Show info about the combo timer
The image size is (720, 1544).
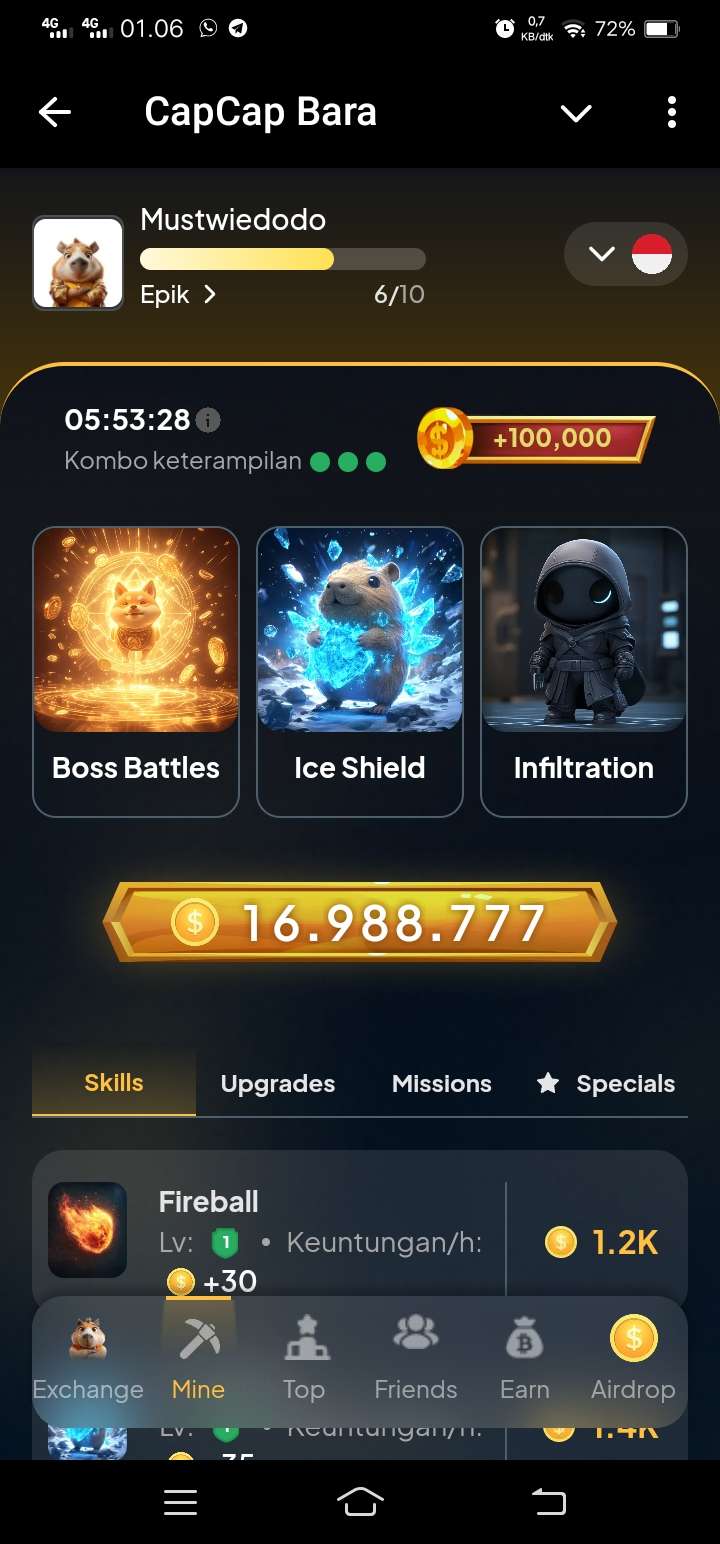208,420
